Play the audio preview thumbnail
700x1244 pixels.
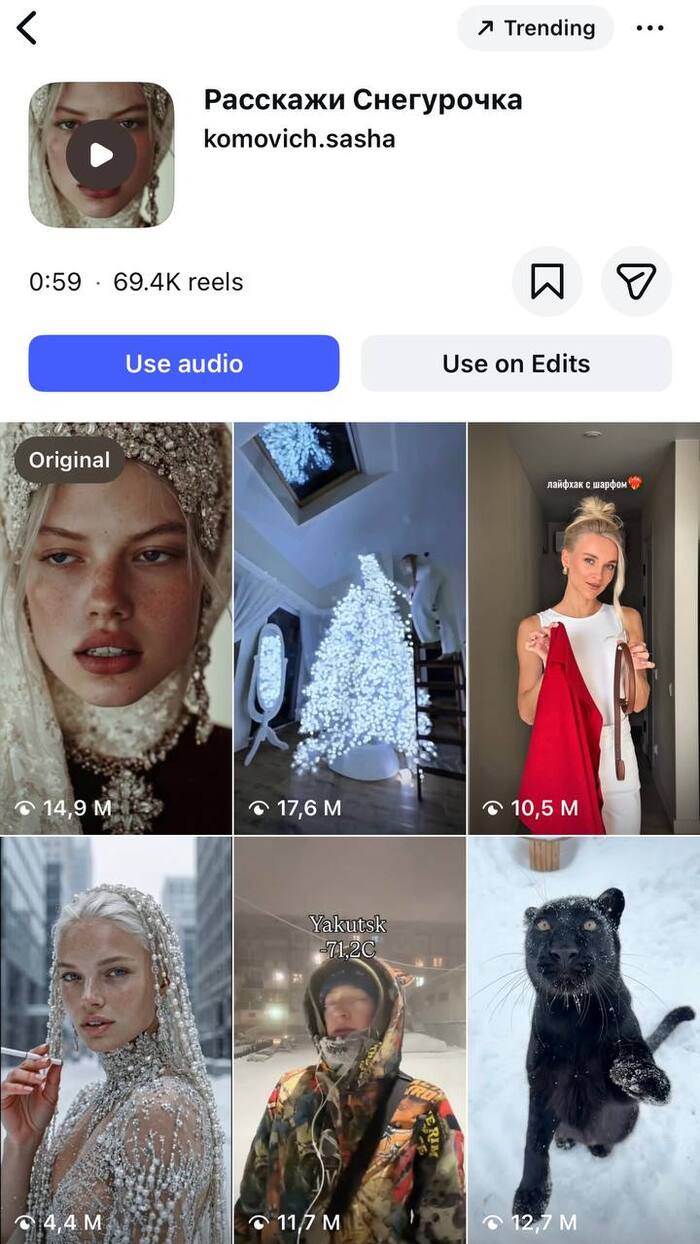click(x=101, y=154)
